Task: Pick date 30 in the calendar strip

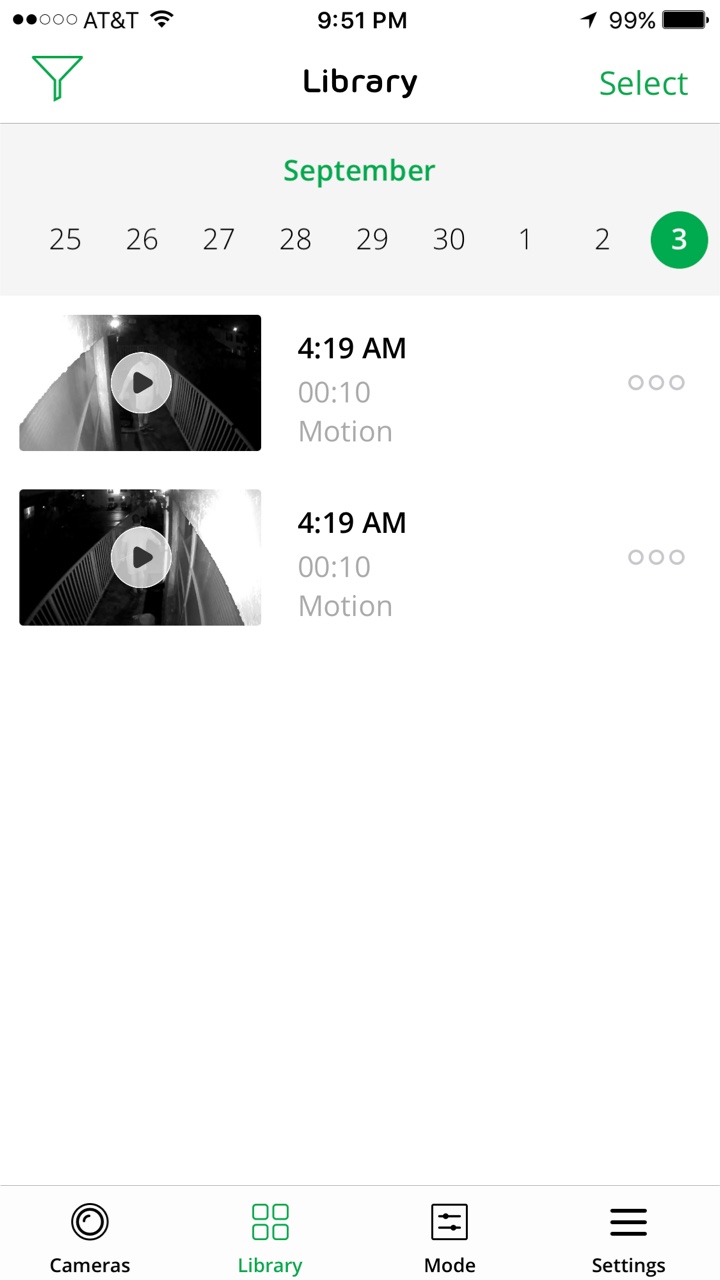Action: 449,239
